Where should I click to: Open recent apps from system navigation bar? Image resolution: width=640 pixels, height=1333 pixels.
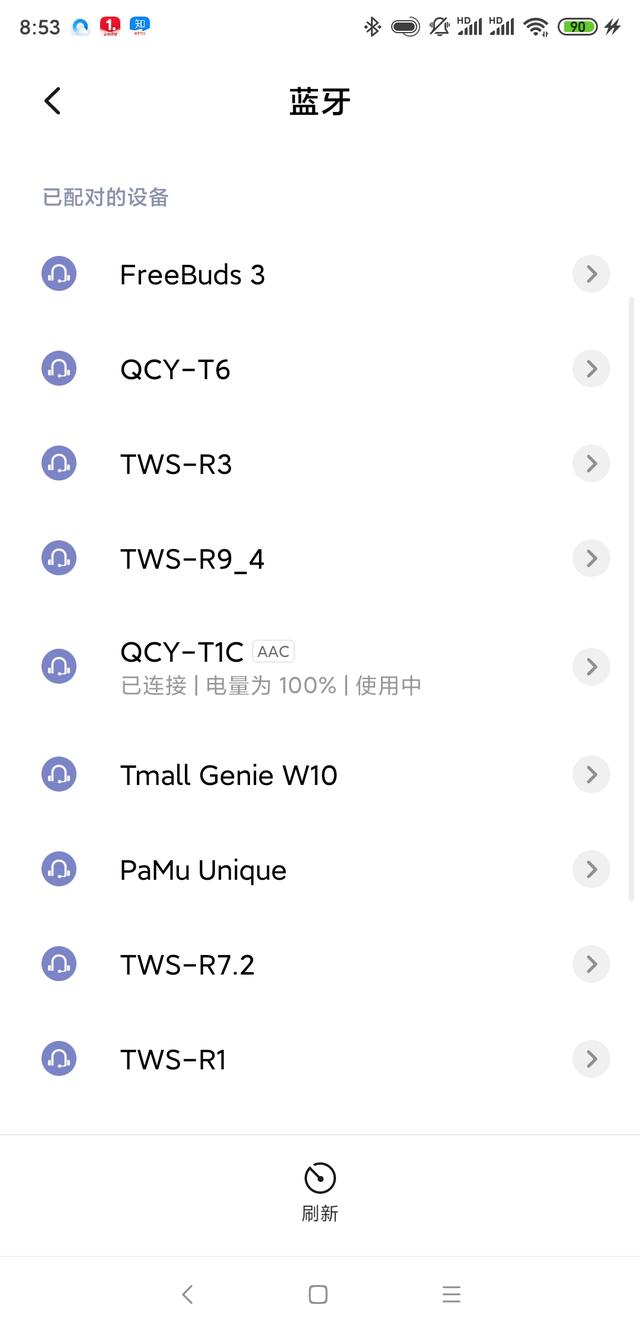[x=452, y=1294]
